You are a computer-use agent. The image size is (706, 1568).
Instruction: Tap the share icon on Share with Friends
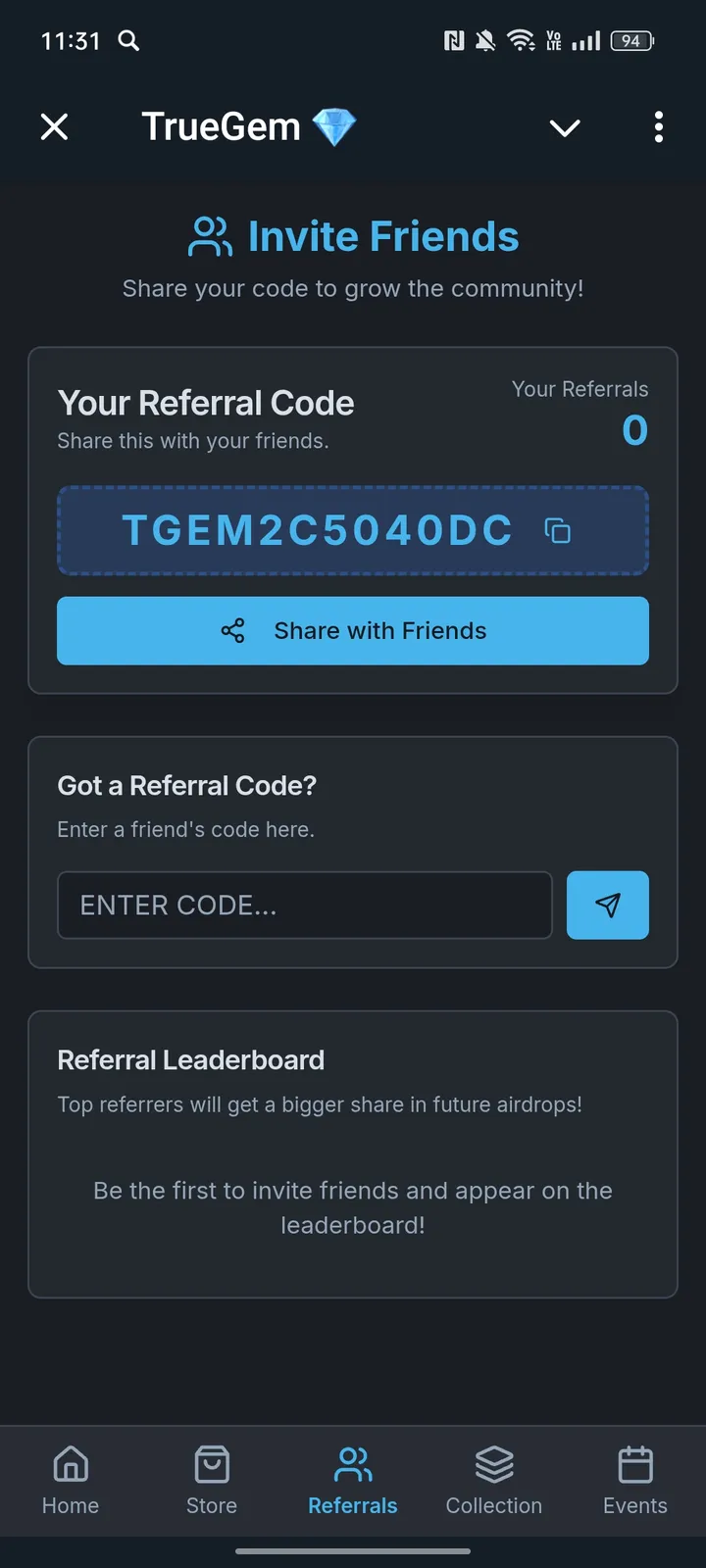(232, 630)
